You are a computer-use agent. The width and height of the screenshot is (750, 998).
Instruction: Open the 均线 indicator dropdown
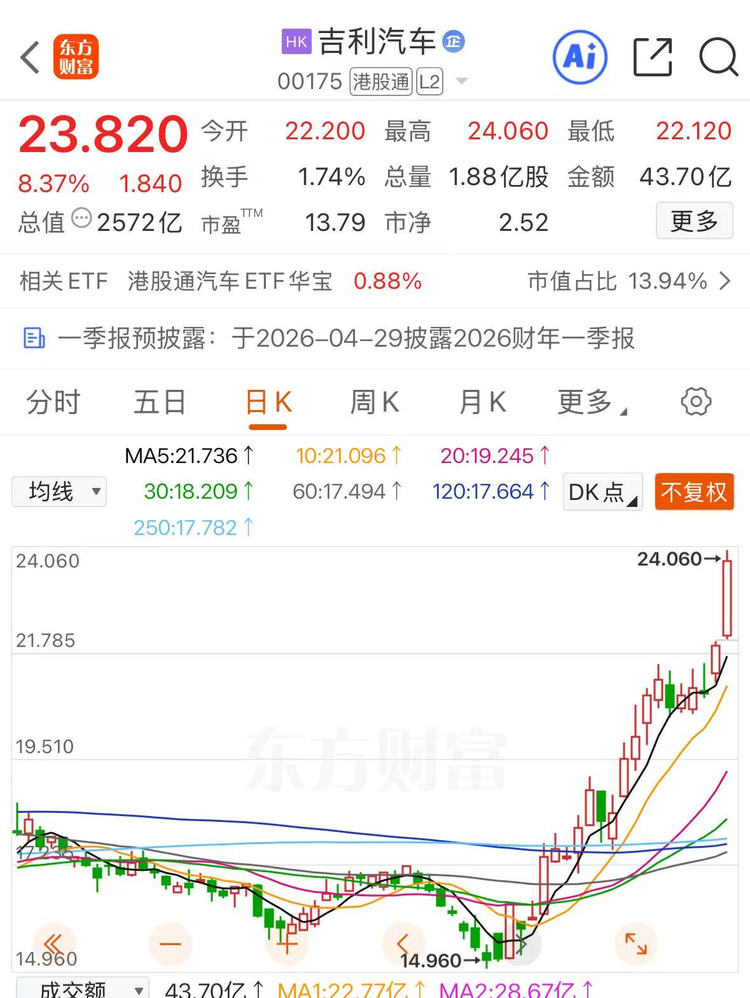[x=59, y=492]
